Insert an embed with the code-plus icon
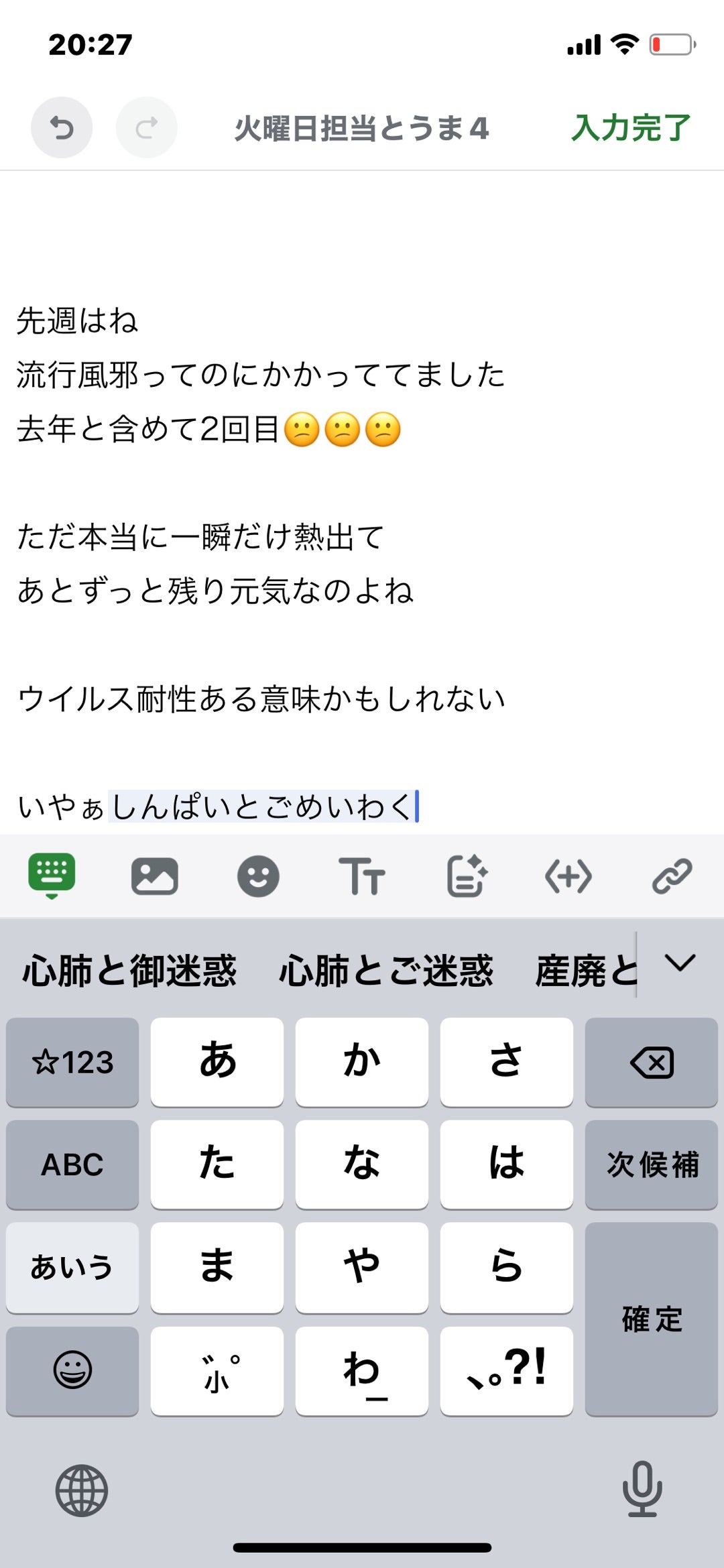The image size is (724, 1568). (568, 876)
